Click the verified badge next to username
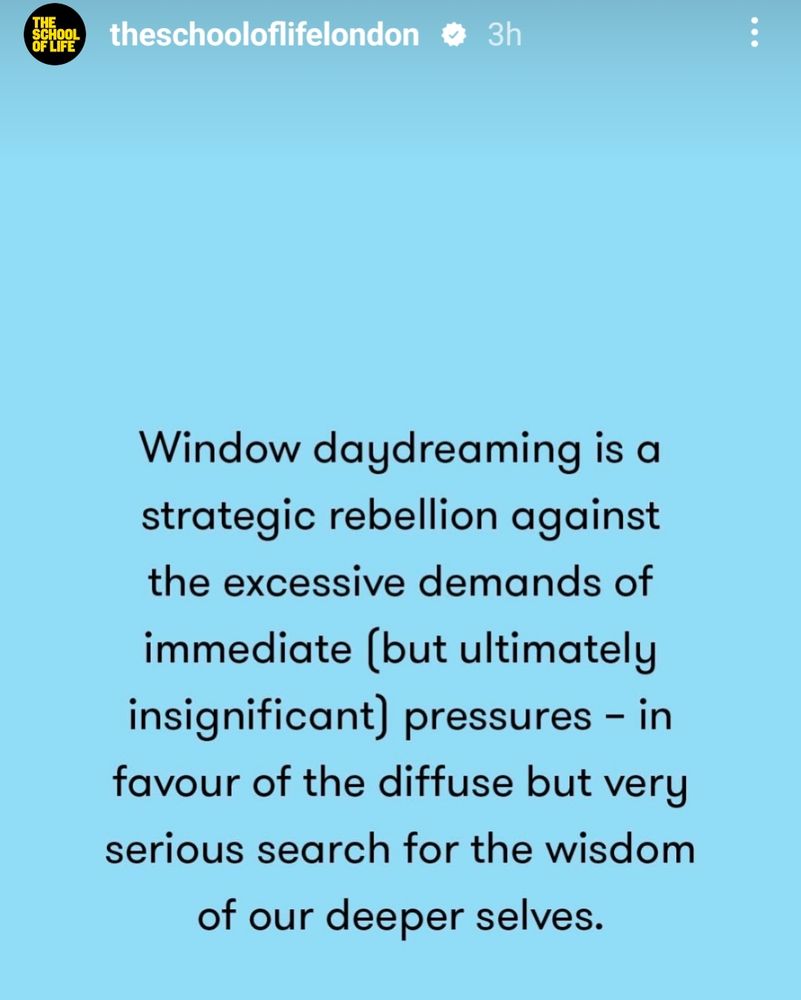 (x=456, y=34)
